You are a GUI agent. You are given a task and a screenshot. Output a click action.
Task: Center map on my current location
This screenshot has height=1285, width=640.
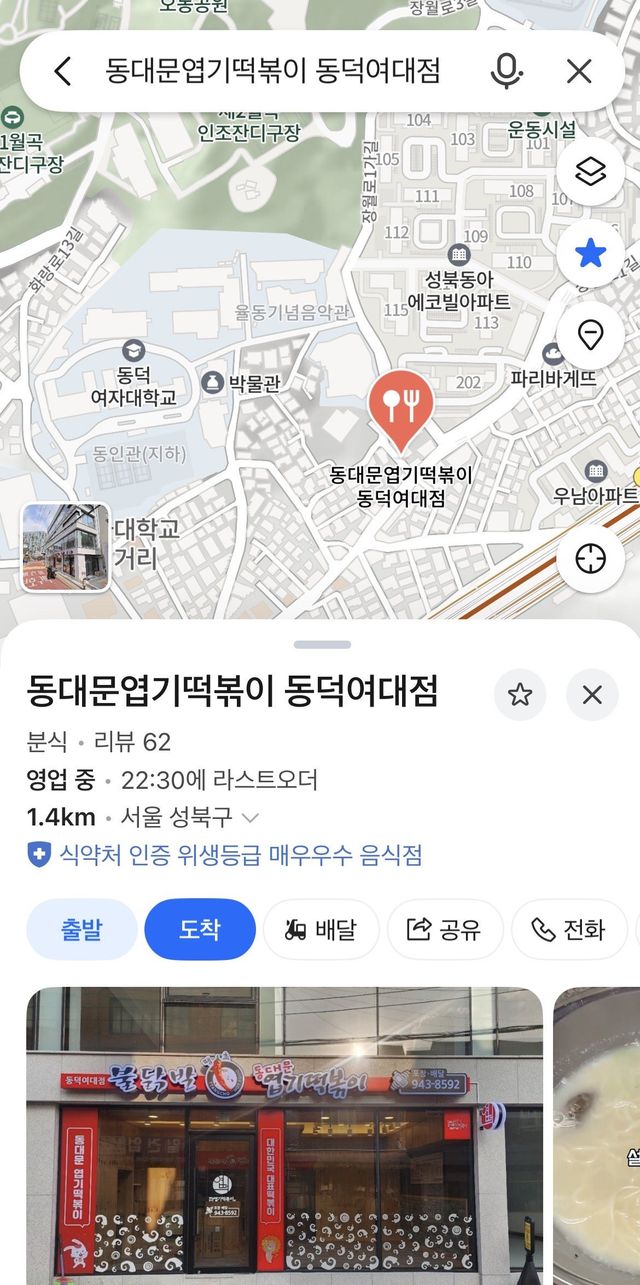[x=590, y=557]
